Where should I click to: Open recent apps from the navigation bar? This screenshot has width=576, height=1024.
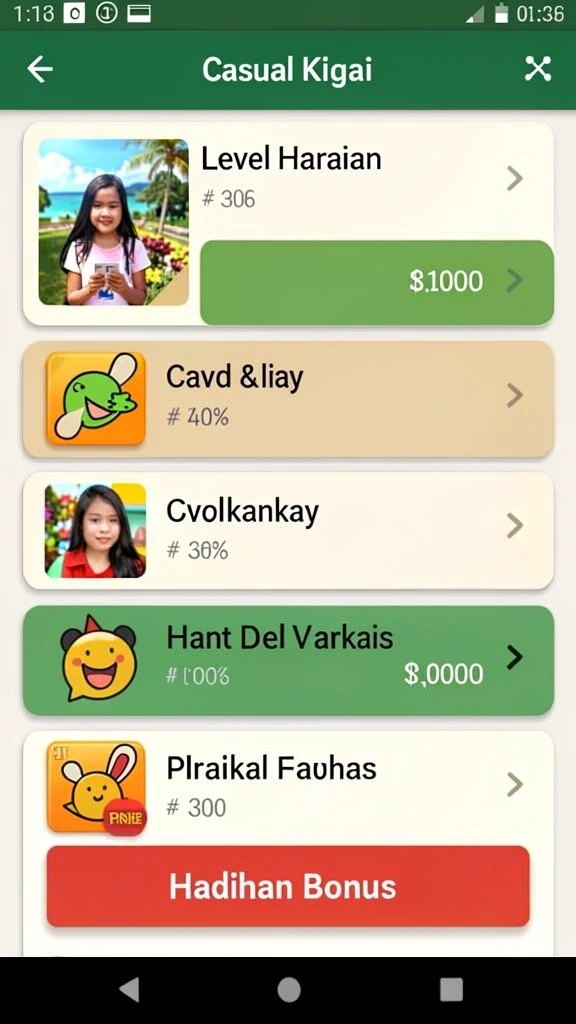click(x=451, y=989)
